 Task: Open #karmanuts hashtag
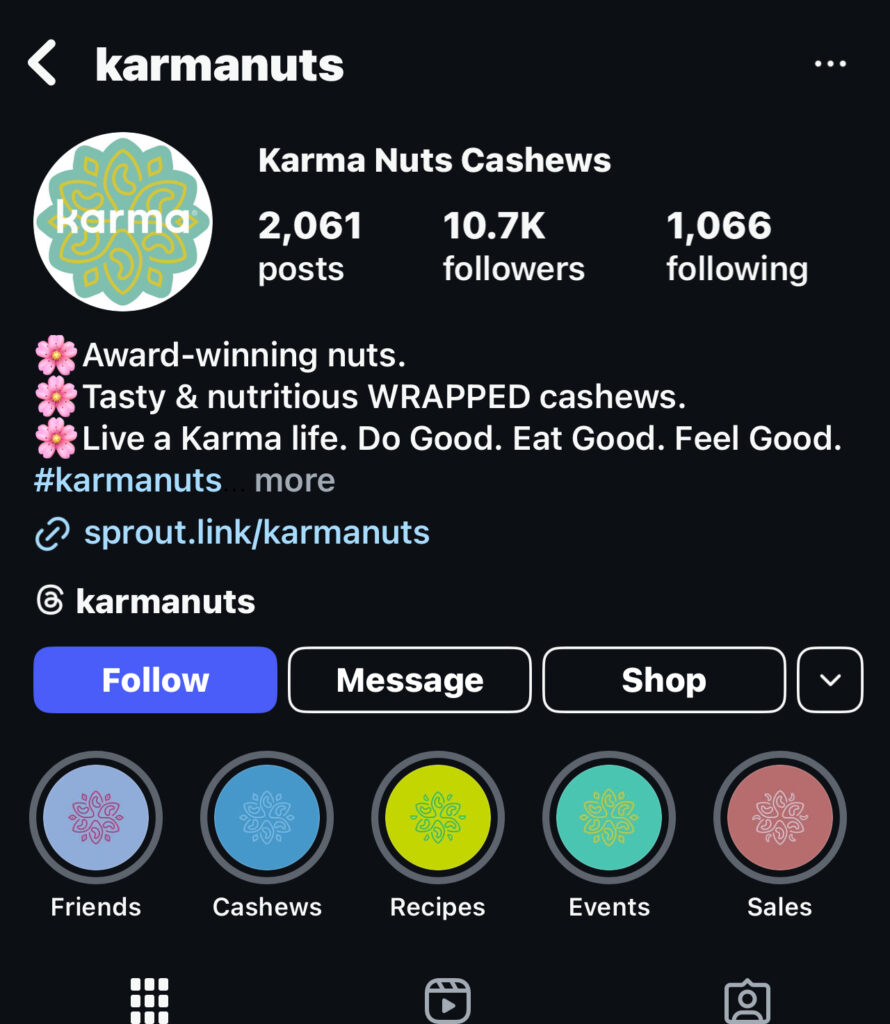pyautogui.click(x=127, y=481)
